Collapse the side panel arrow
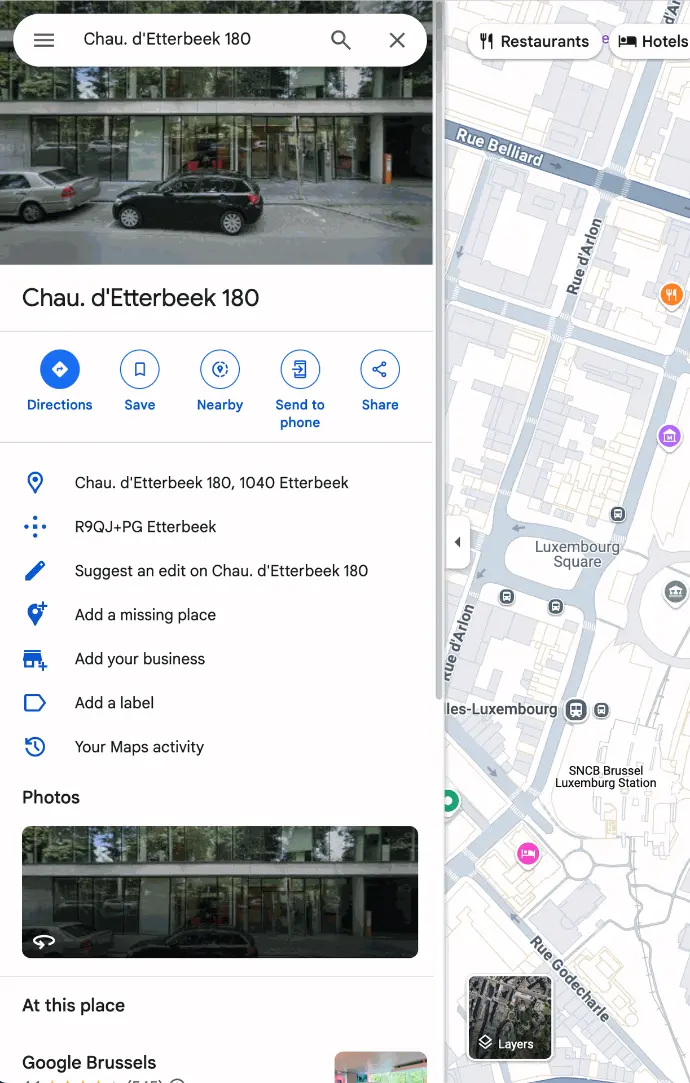Viewport: 690px width, 1083px height. pyautogui.click(x=457, y=542)
